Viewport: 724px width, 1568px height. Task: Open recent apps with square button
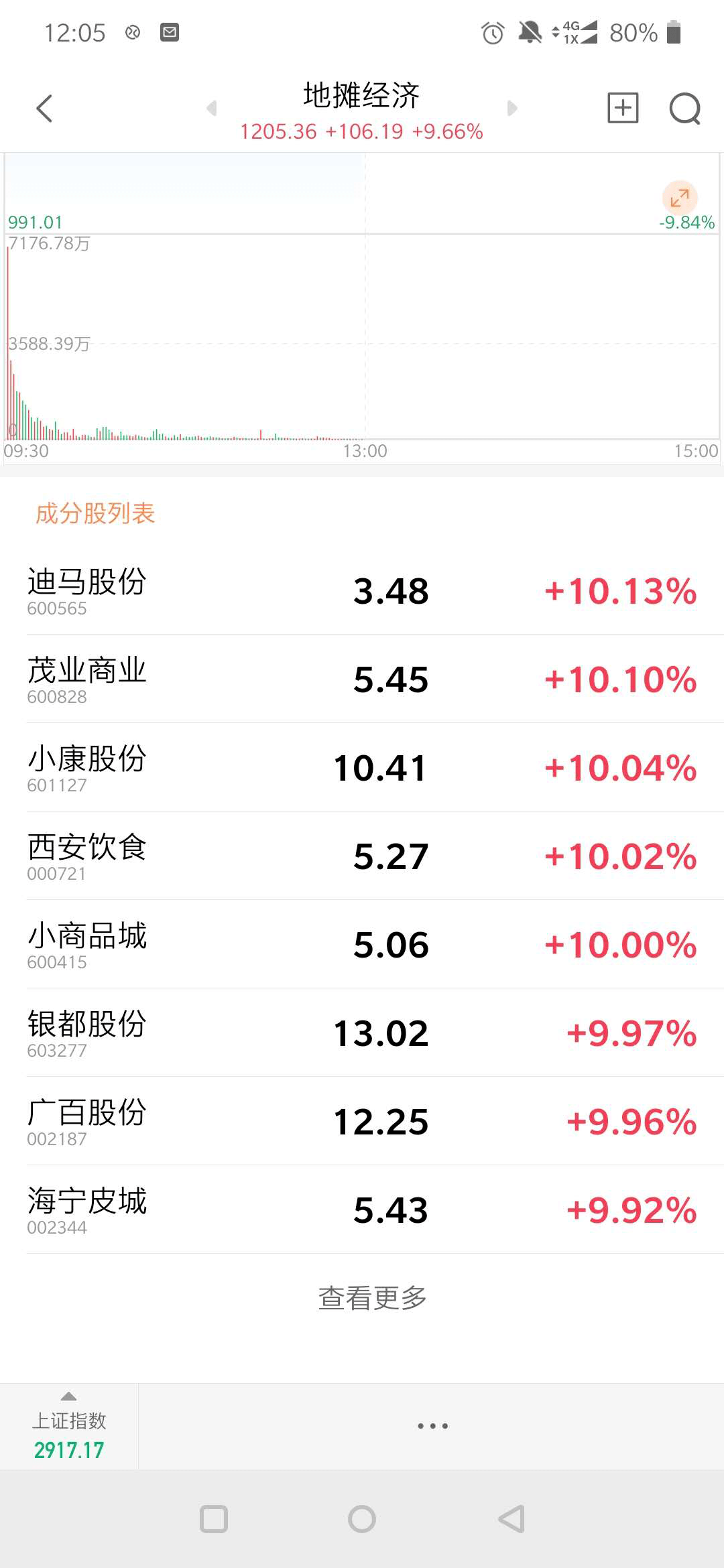tap(214, 1519)
